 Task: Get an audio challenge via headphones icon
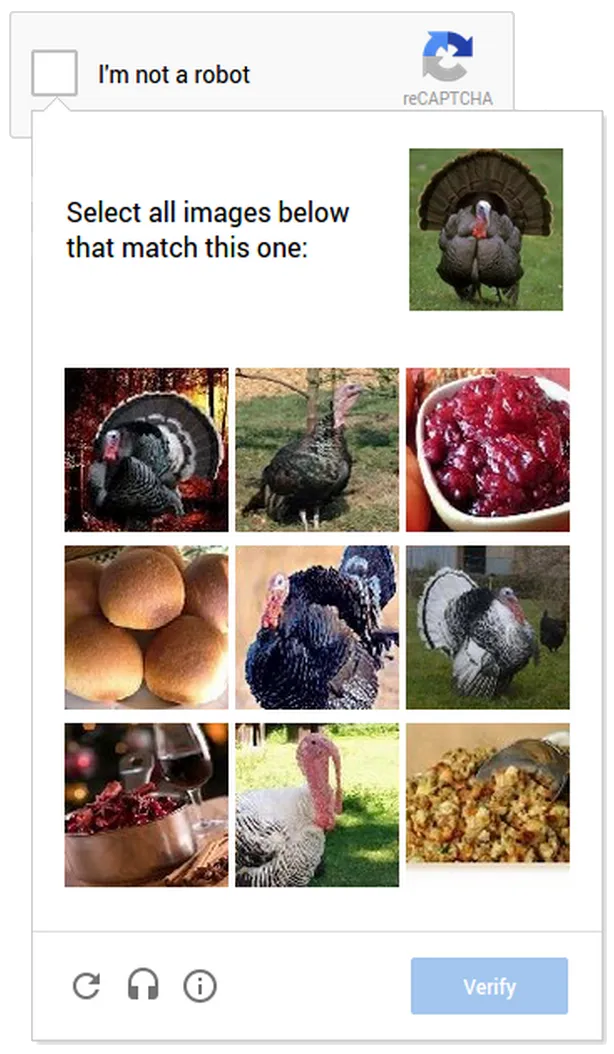[143, 987]
